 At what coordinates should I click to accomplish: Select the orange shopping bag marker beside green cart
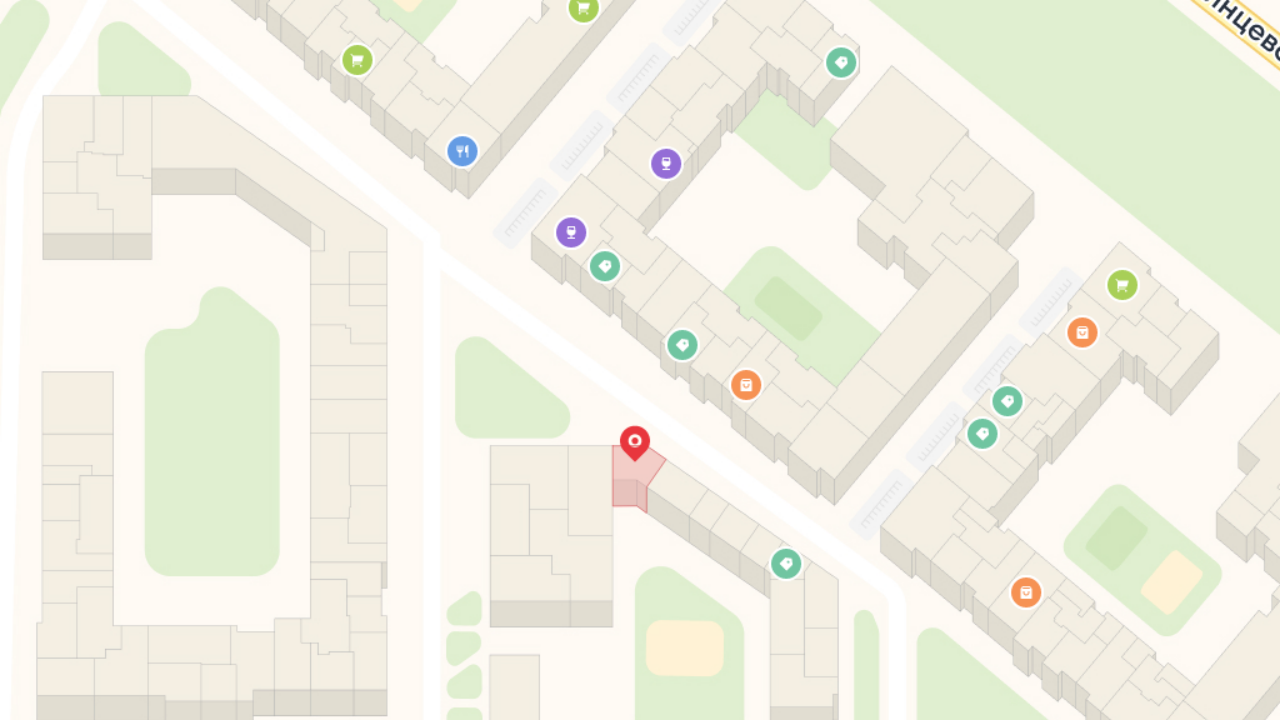coord(1082,332)
